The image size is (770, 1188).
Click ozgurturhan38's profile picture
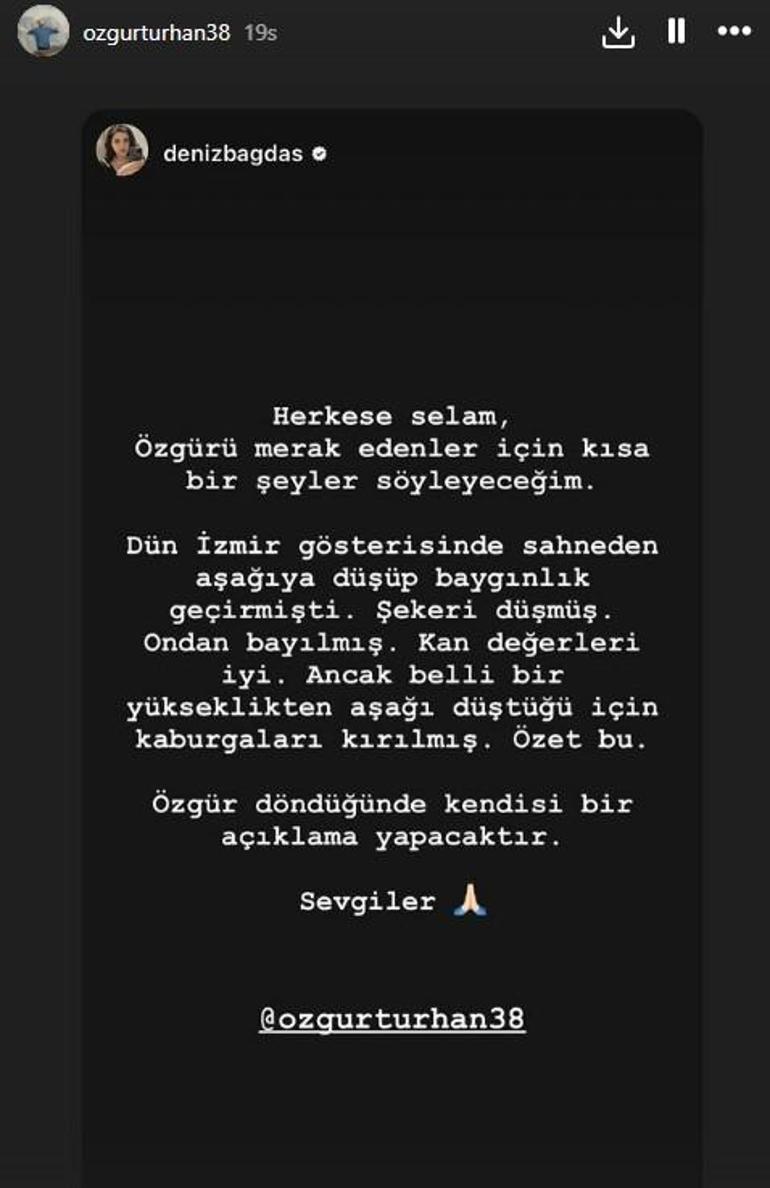tap(40, 33)
